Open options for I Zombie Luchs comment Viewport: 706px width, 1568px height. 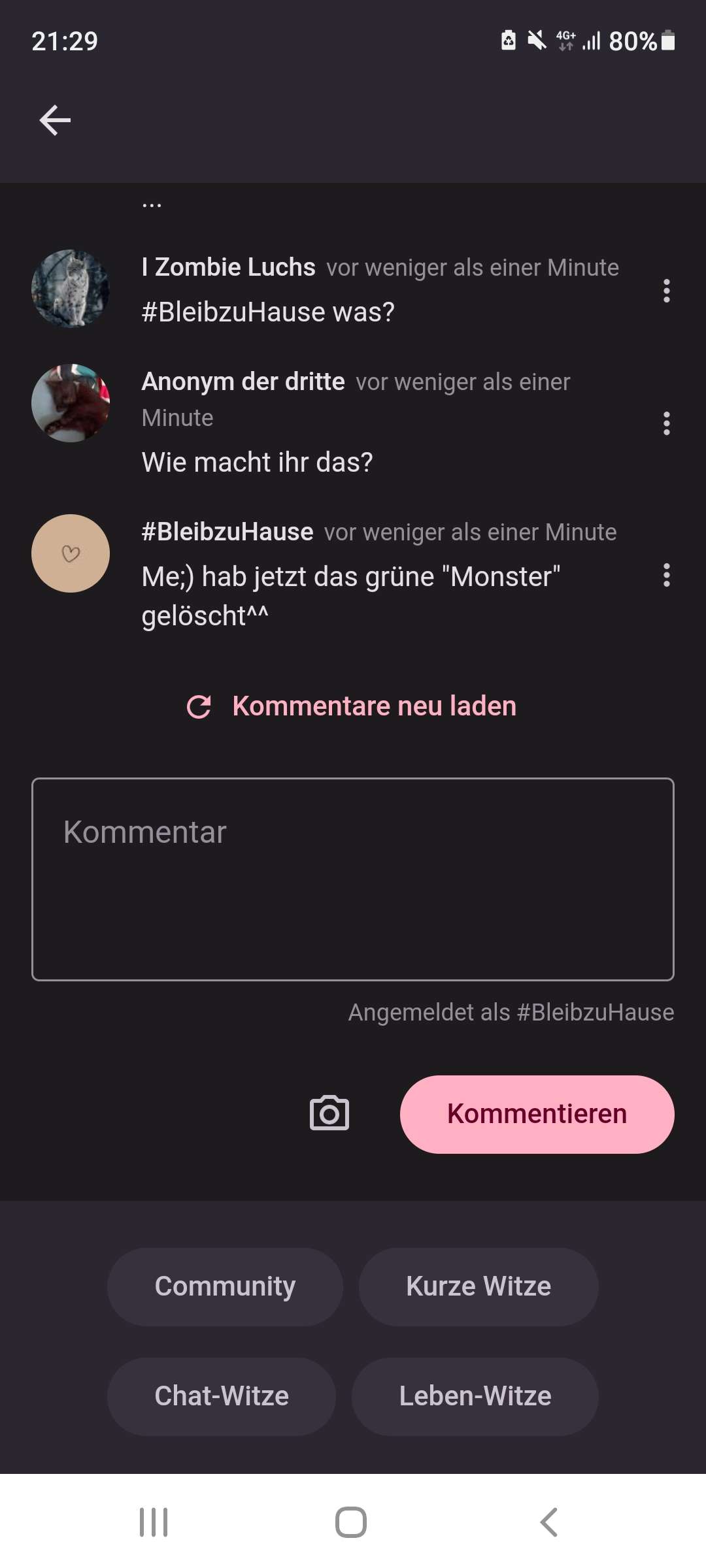pyautogui.click(x=666, y=291)
